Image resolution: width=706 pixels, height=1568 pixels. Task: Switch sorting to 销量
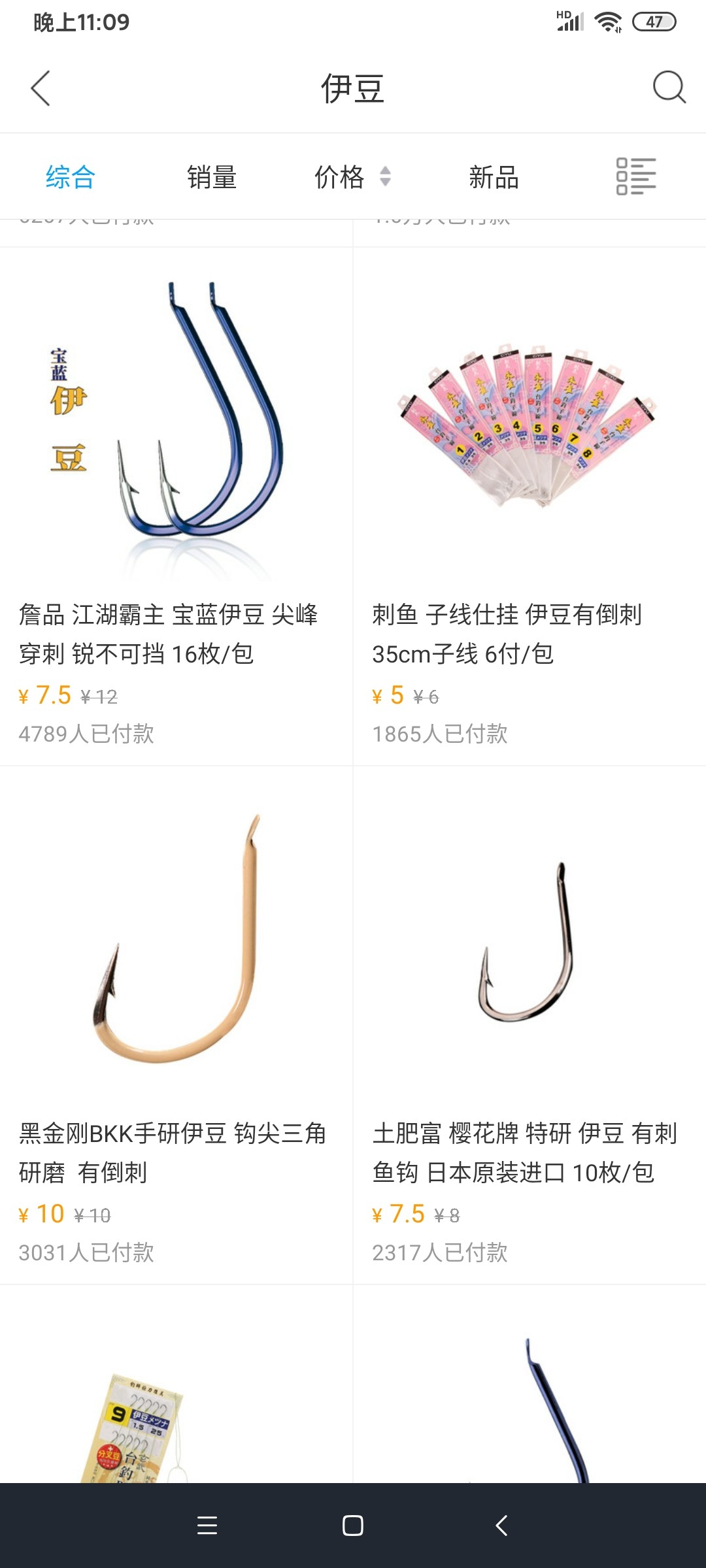[212, 178]
